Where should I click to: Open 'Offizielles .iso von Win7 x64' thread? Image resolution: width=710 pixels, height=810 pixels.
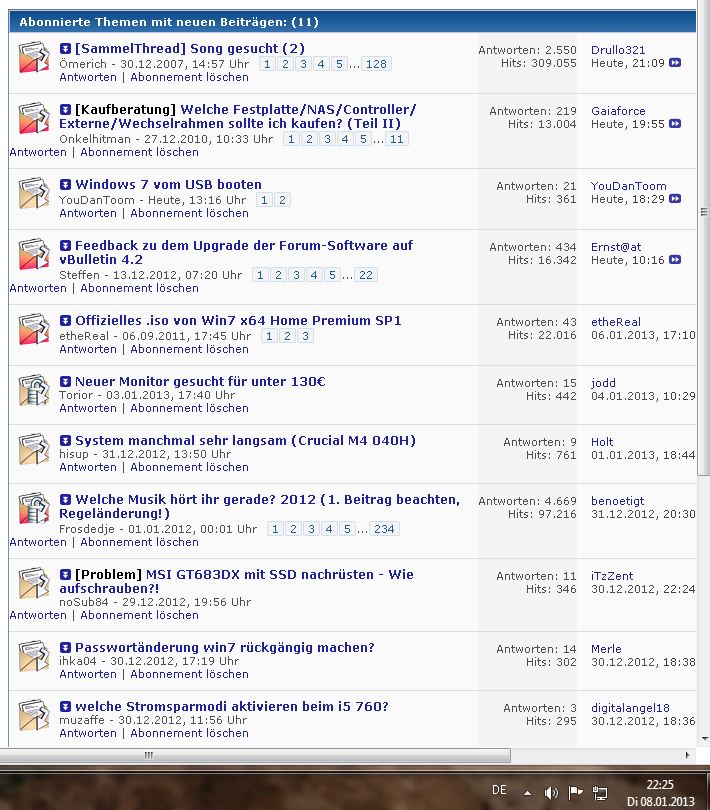[238, 321]
